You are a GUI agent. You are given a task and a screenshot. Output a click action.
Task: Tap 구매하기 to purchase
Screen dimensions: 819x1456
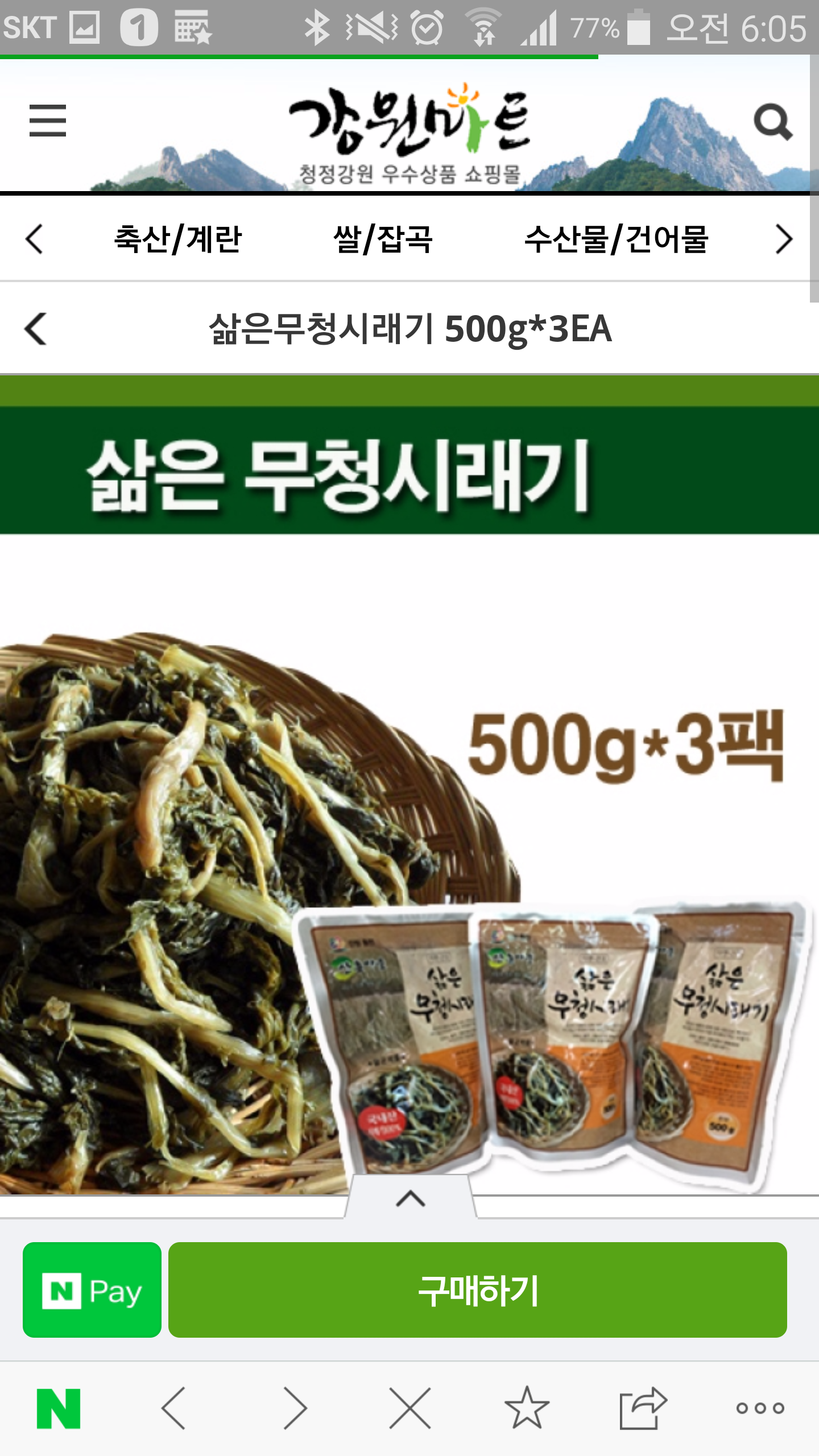[x=478, y=1289]
